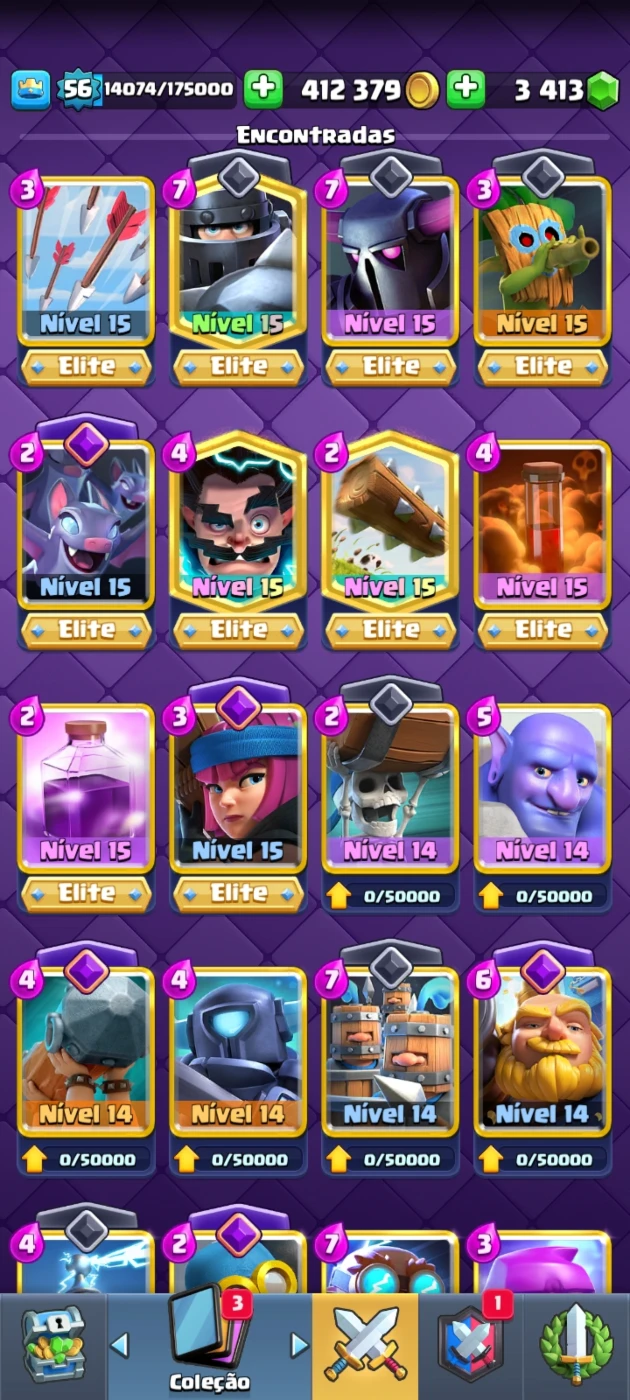630x1400 pixels.
Task: Open the shop chest tab
Action: 53,1345
